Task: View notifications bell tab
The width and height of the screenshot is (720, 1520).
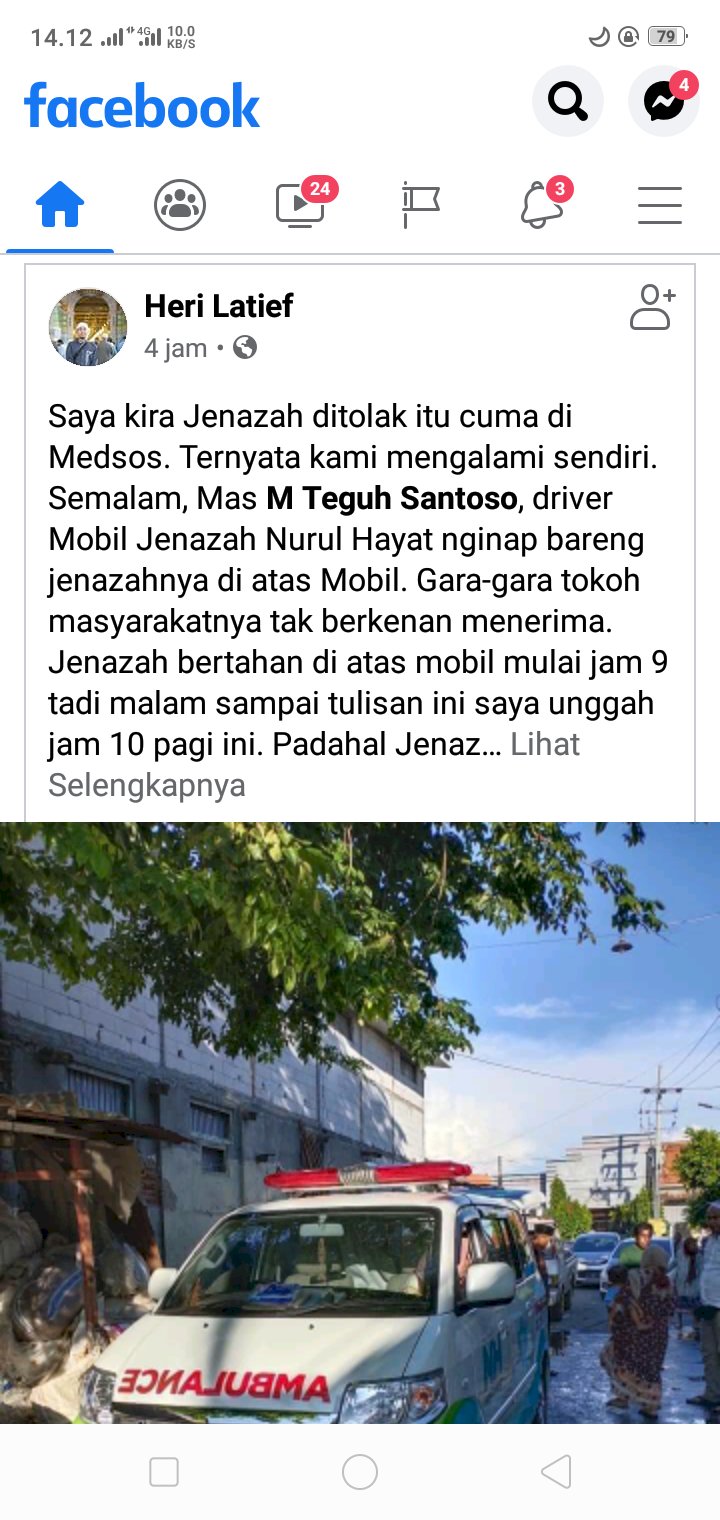Action: pyautogui.click(x=540, y=206)
